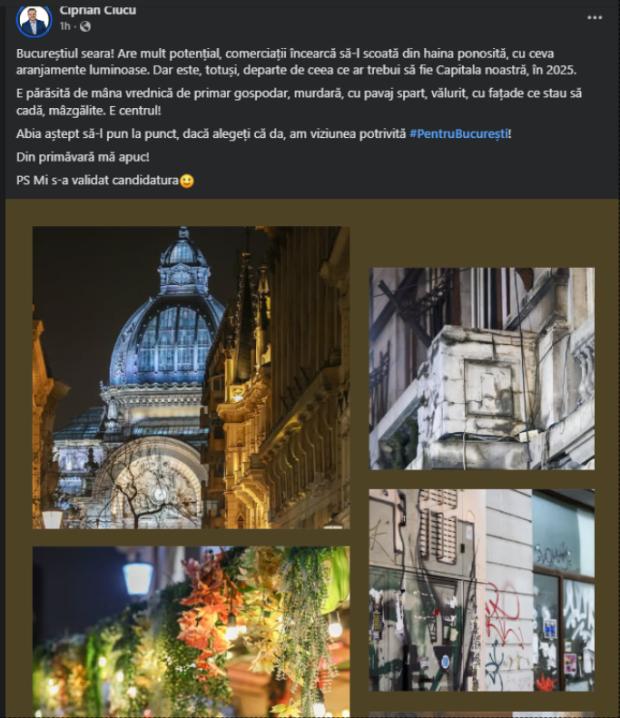Open the post's three-dot options menu
620x718 pixels.
[595, 17]
